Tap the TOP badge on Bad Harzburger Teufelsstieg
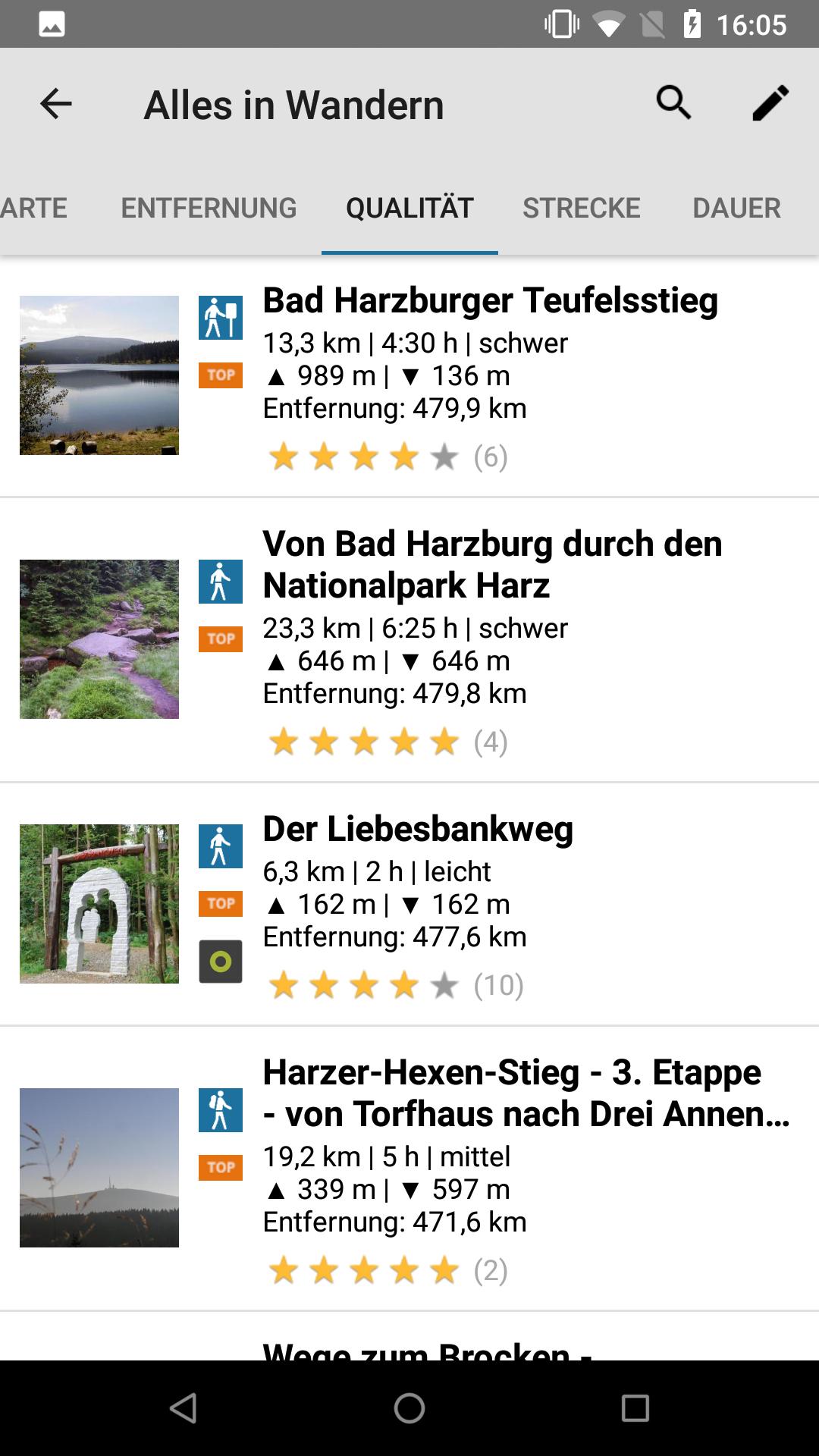The image size is (819, 1456). coord(221,375)
